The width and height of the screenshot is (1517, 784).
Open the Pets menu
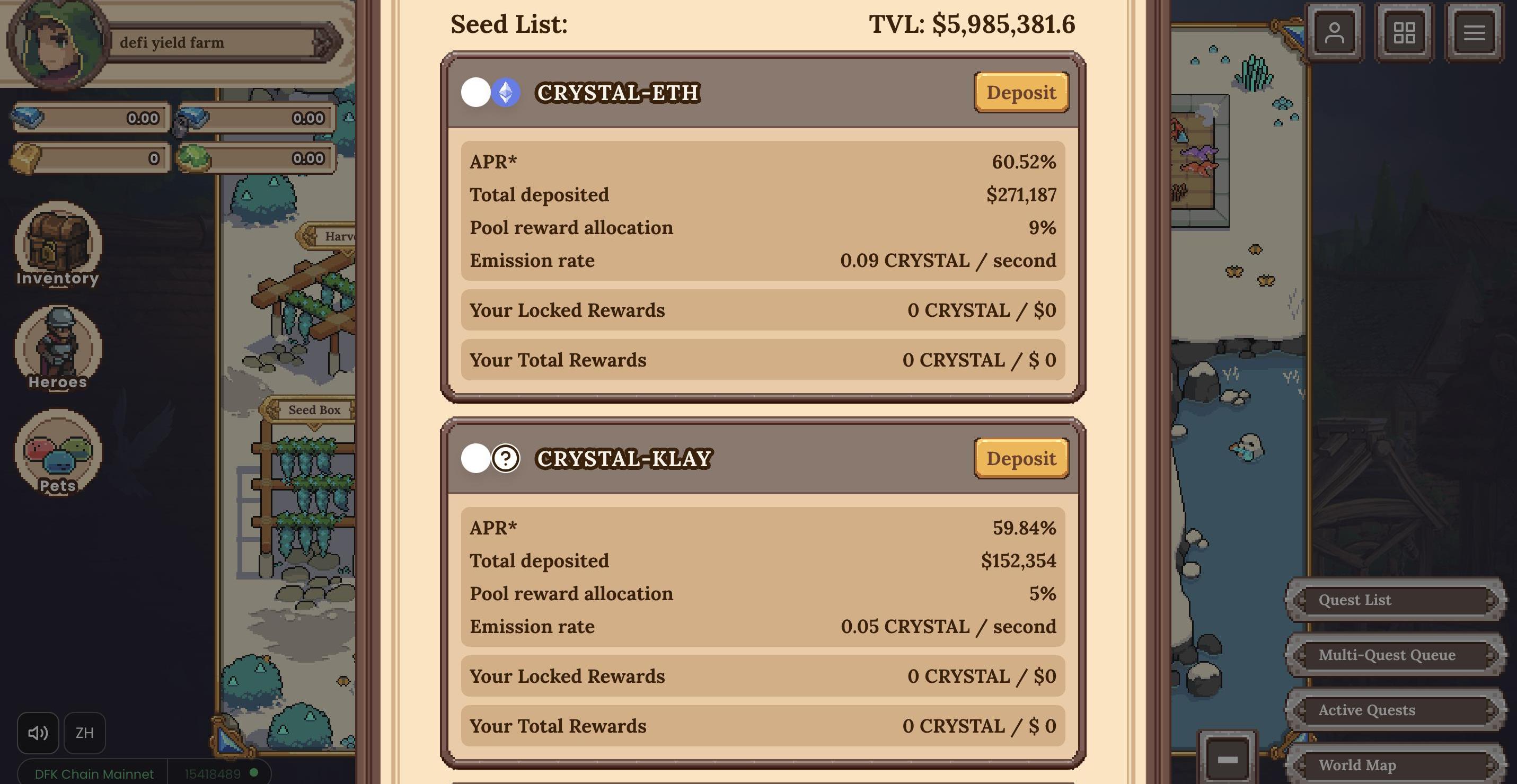pyautogui.click(x=58, y=451)
